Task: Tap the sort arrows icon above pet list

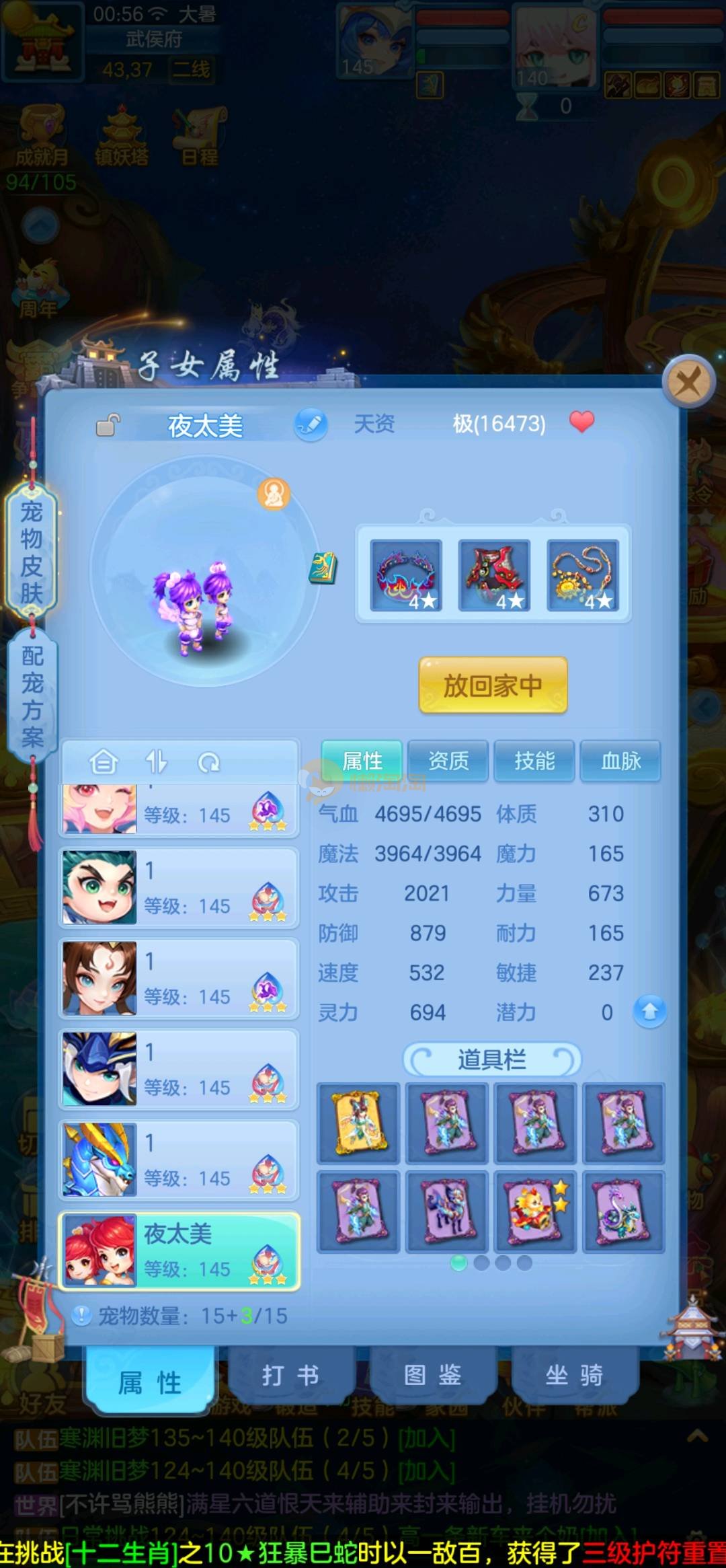Action: point(156,762)
